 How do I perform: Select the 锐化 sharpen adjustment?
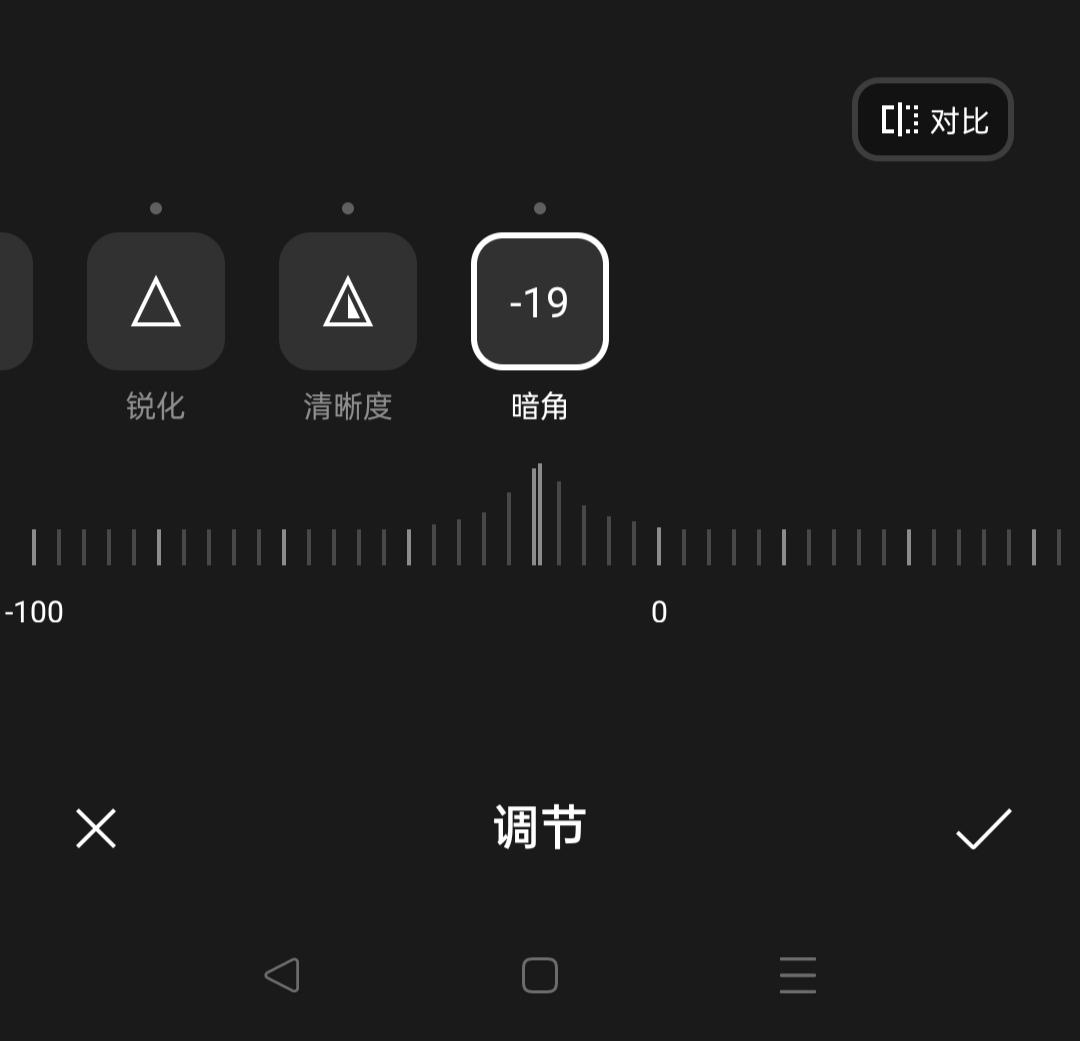point(156,302)
